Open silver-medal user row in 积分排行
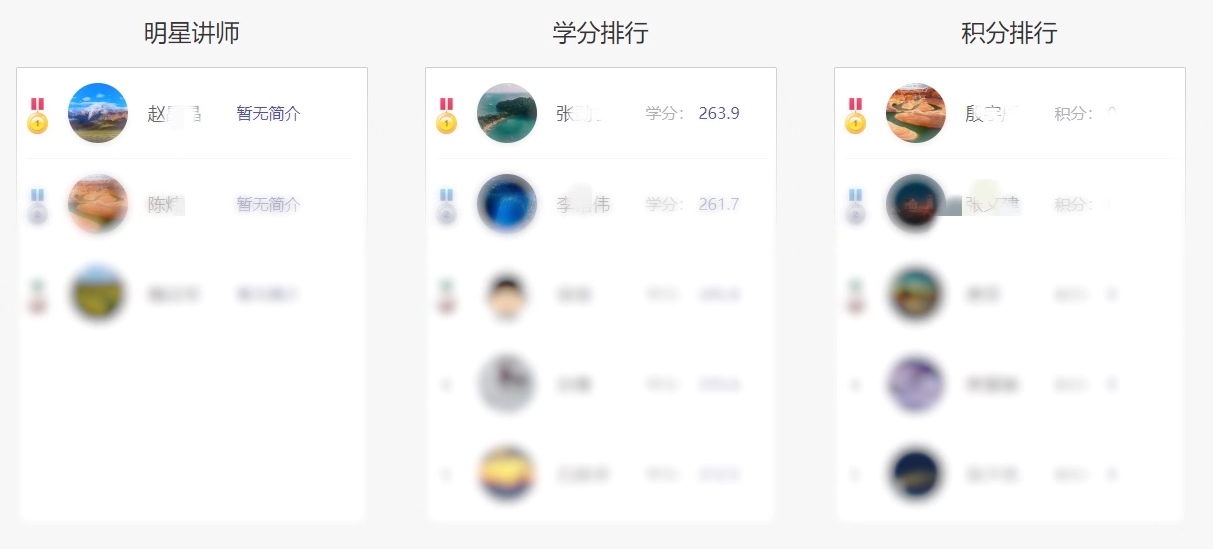 (x=991, y=205)
